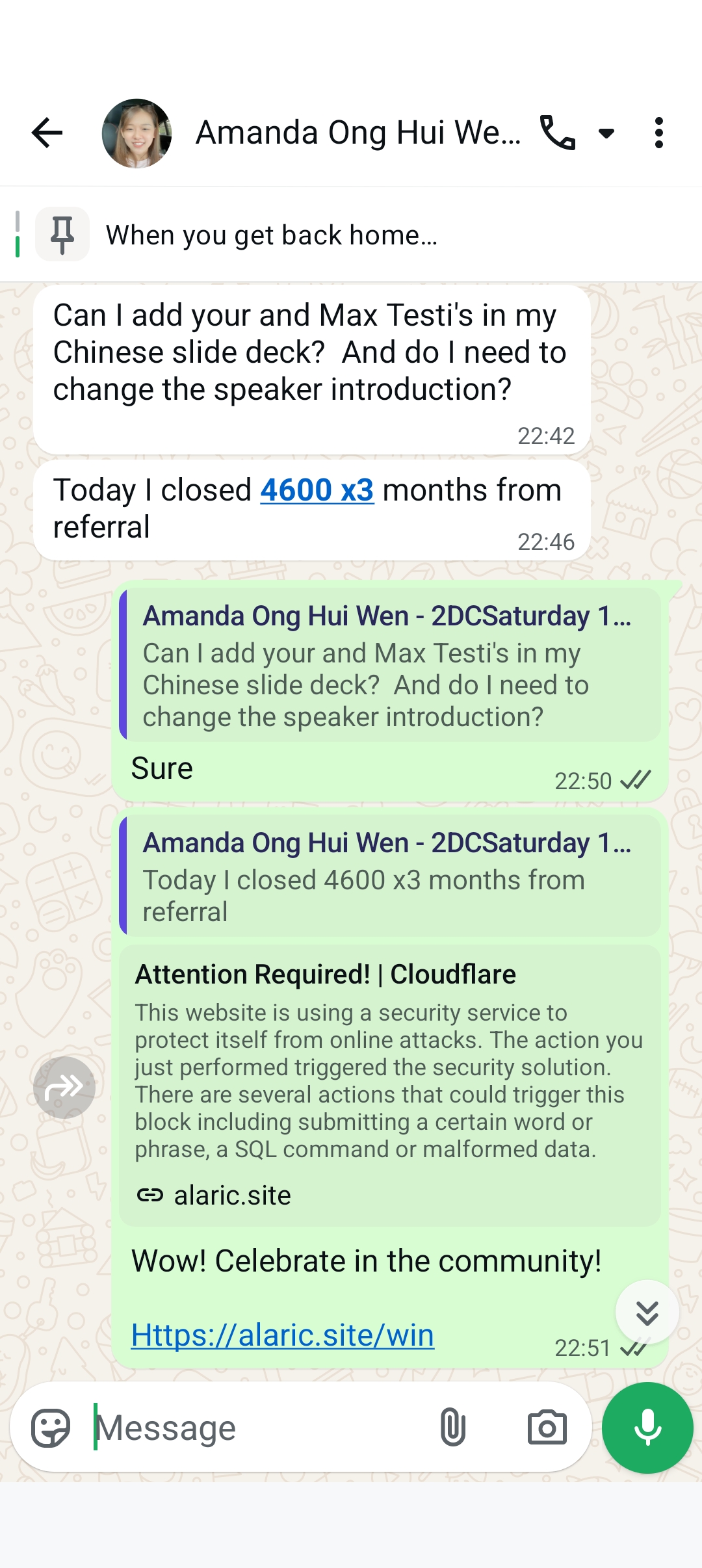Tap the 4600 x3 link

click(317, 490)
